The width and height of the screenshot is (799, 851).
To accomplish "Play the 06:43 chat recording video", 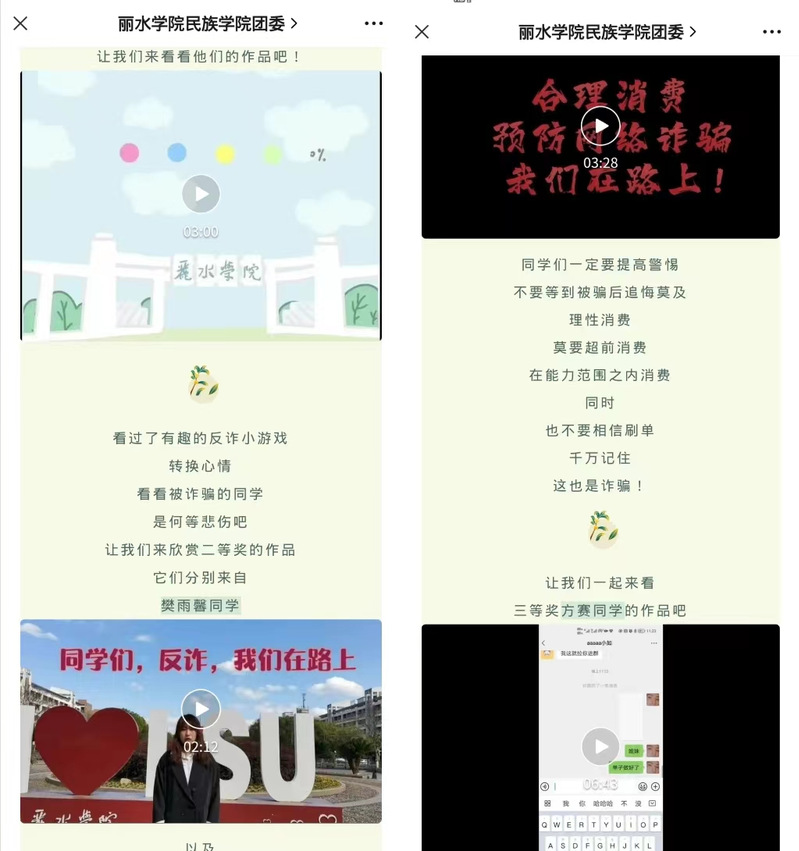I will (x=600, y=746).
